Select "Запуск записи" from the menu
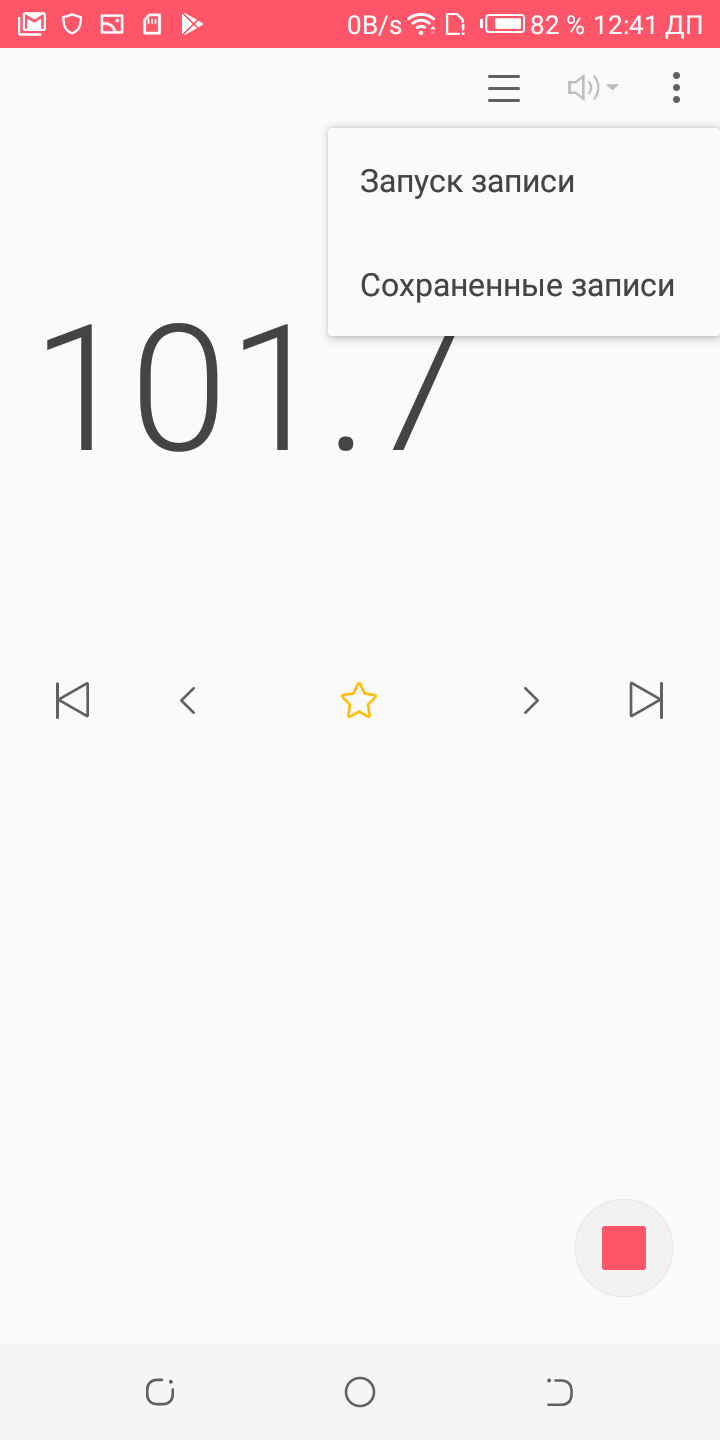The height and width of the screenshot is (1440, 720). coord(467,182)
